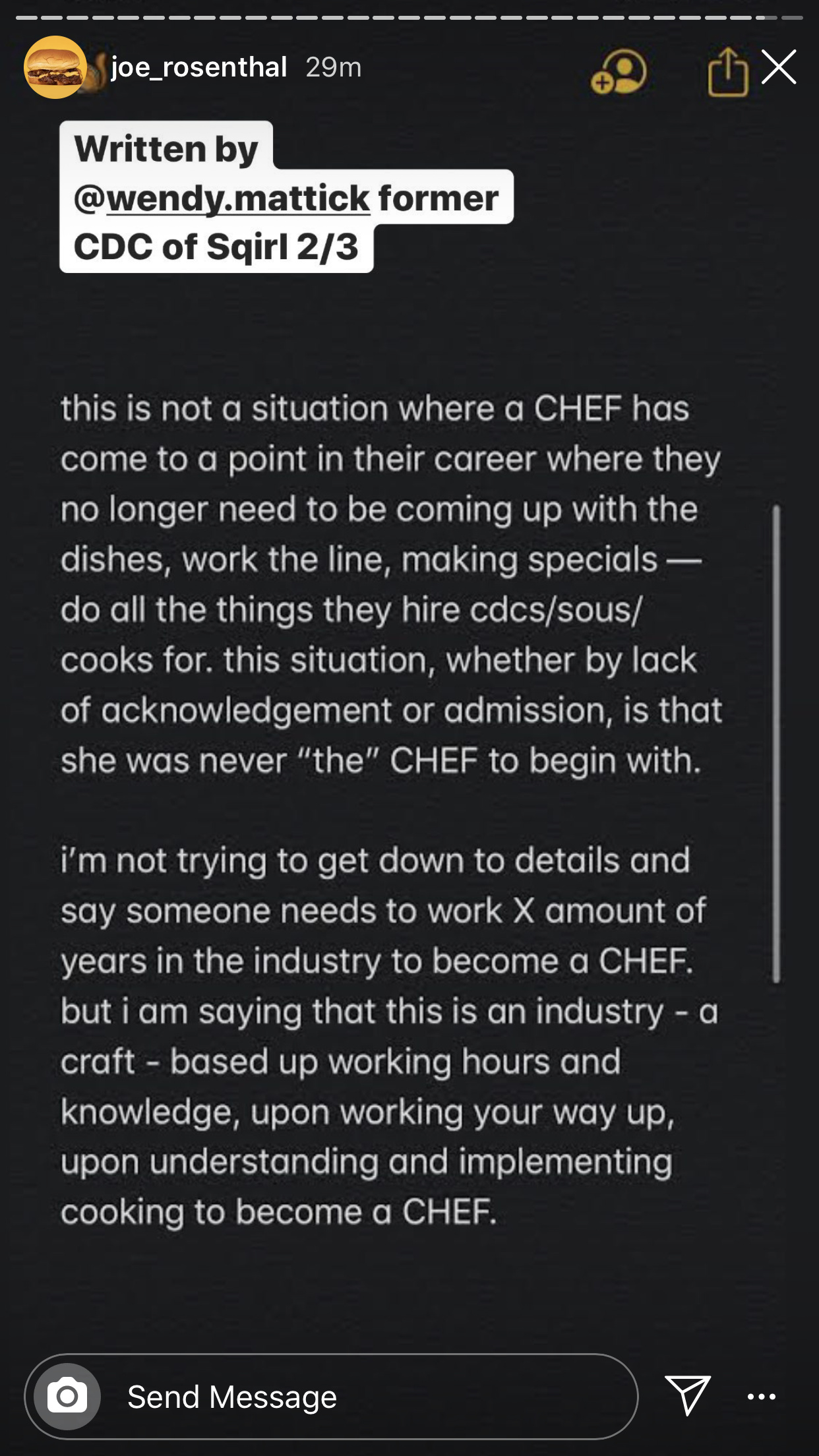Tap the add-person follow icon
The width and height of the screenshot is (819, 1456).
tap(619, 71)
